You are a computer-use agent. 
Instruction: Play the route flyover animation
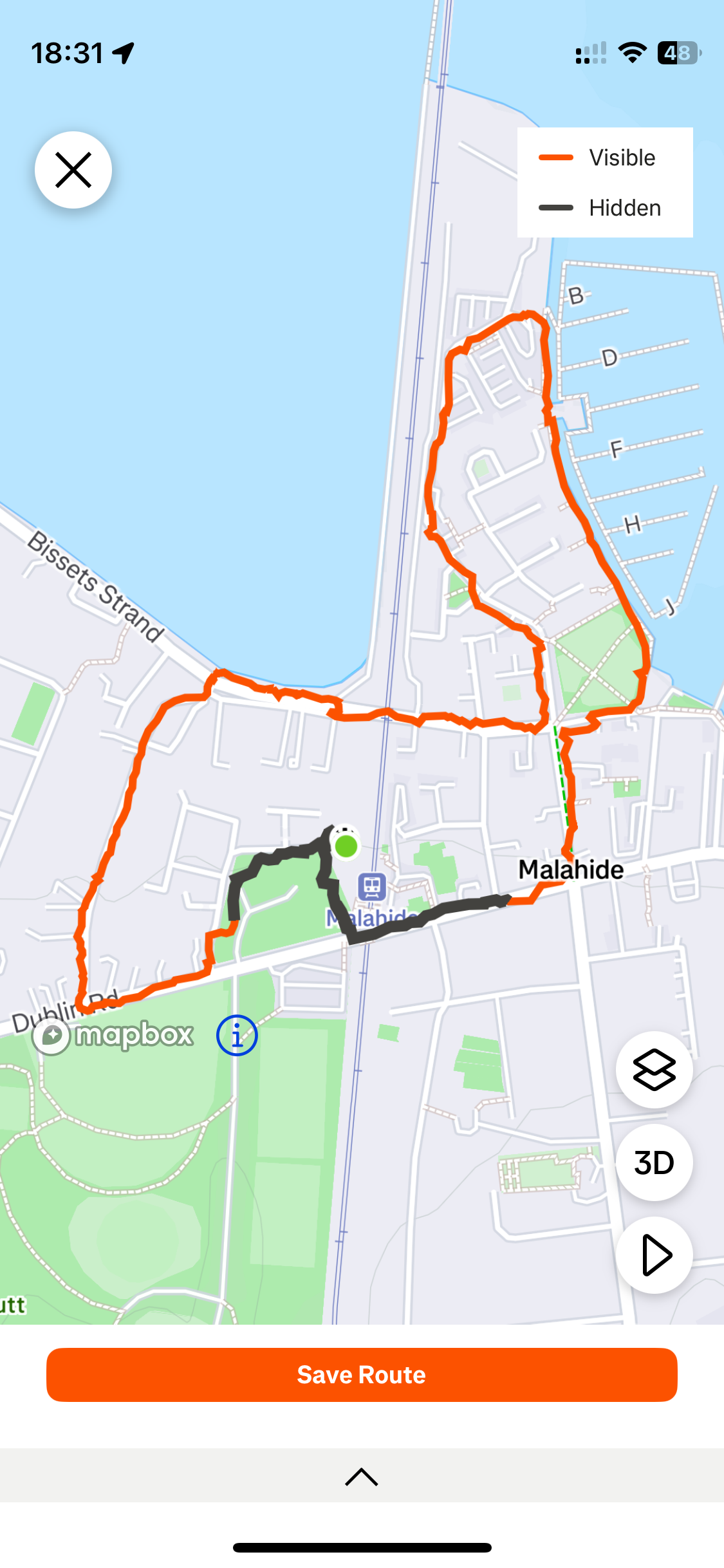point(654,1255)
